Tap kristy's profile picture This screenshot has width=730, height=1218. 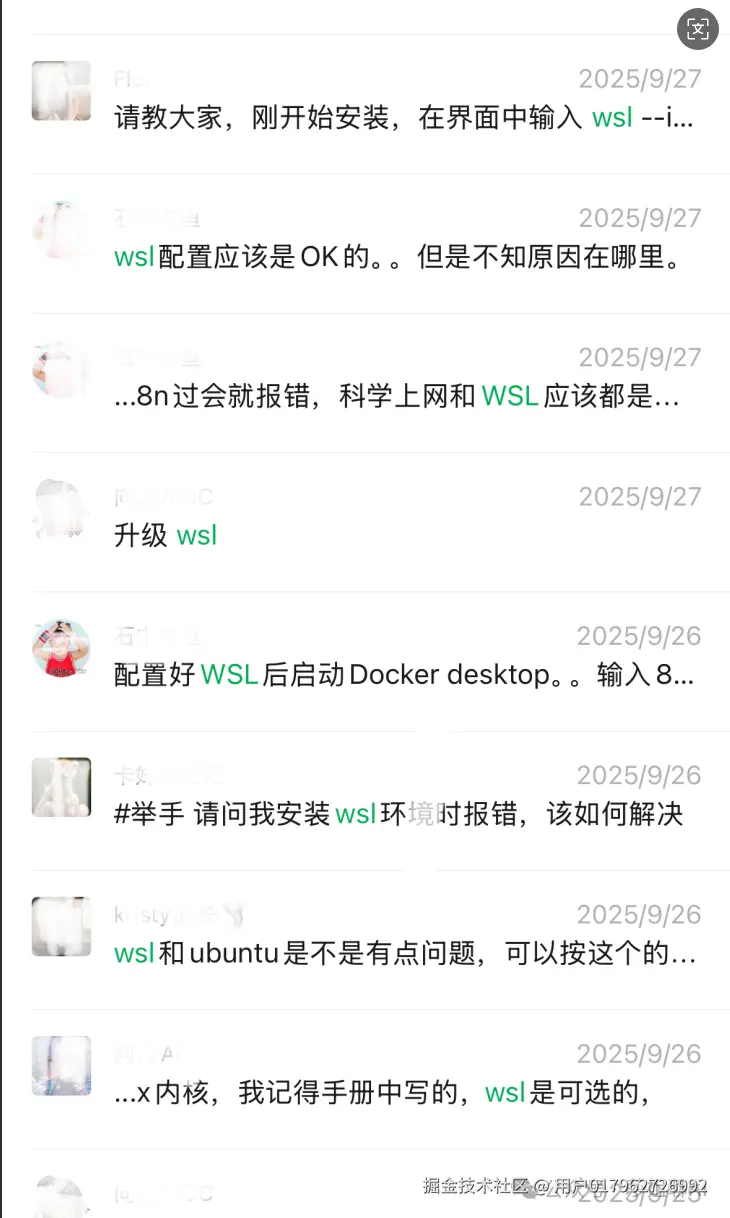61,926
